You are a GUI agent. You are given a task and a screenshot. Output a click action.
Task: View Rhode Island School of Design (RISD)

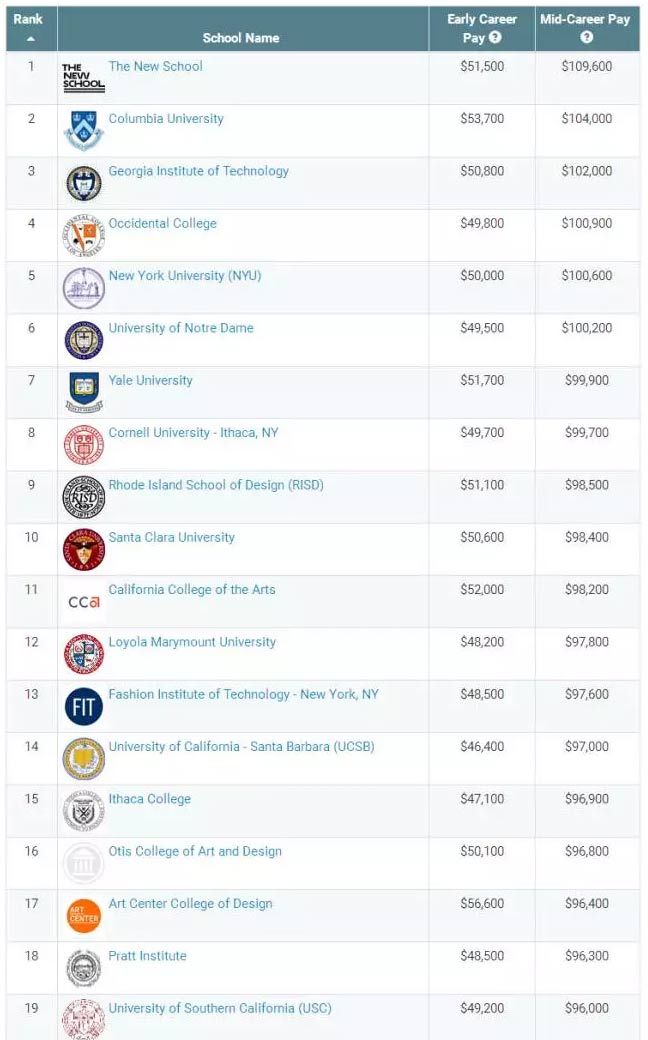(216, 486)
